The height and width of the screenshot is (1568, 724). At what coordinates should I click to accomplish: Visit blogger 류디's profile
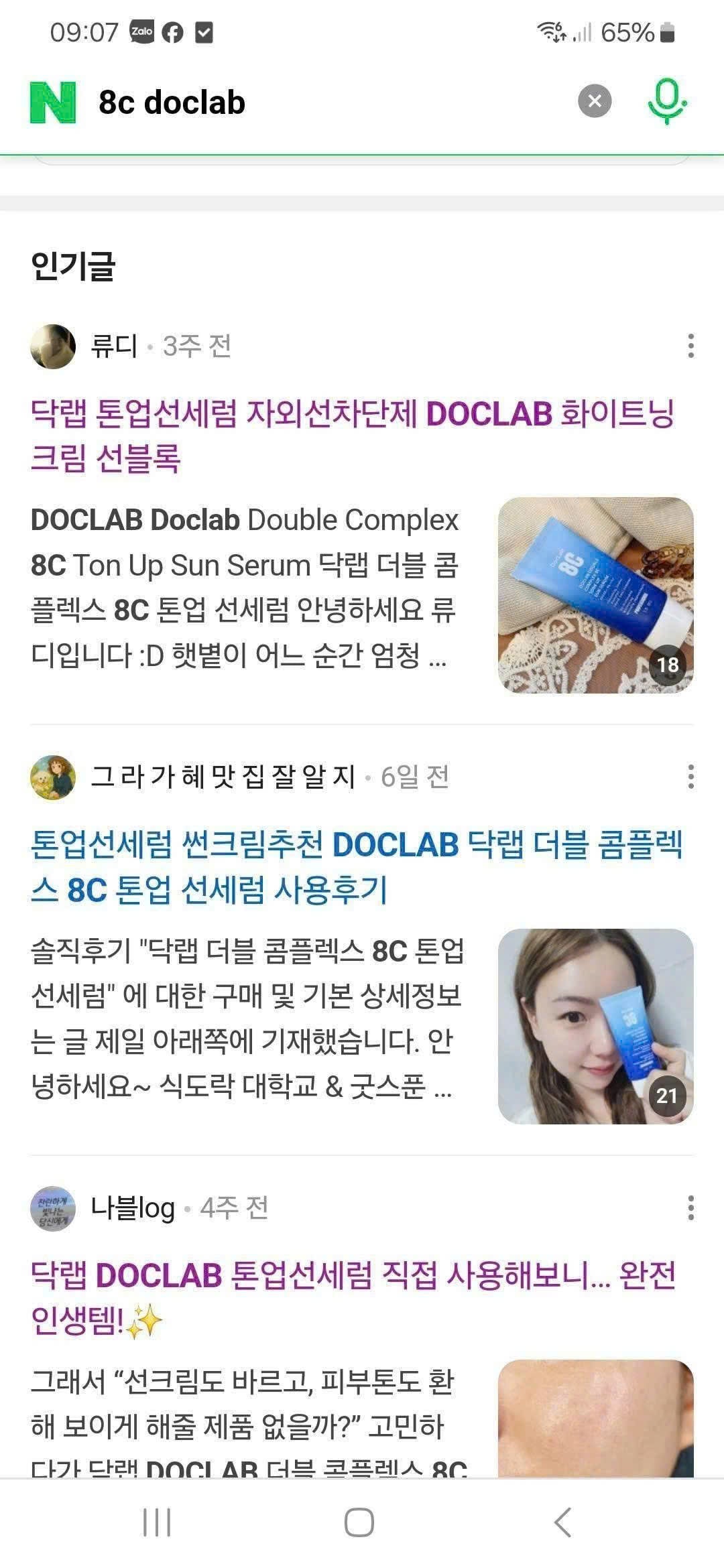click(114, 346)
